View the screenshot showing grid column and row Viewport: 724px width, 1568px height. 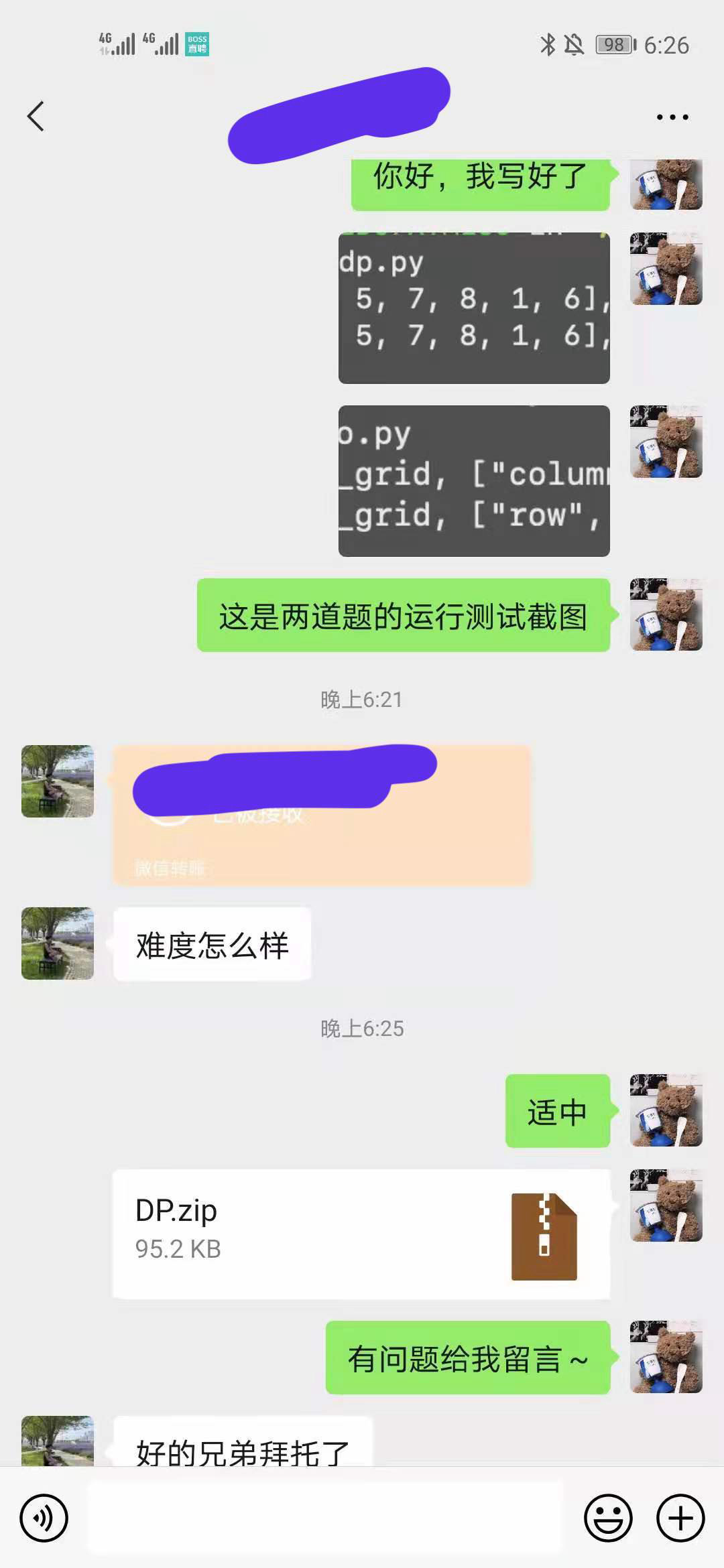474,480
